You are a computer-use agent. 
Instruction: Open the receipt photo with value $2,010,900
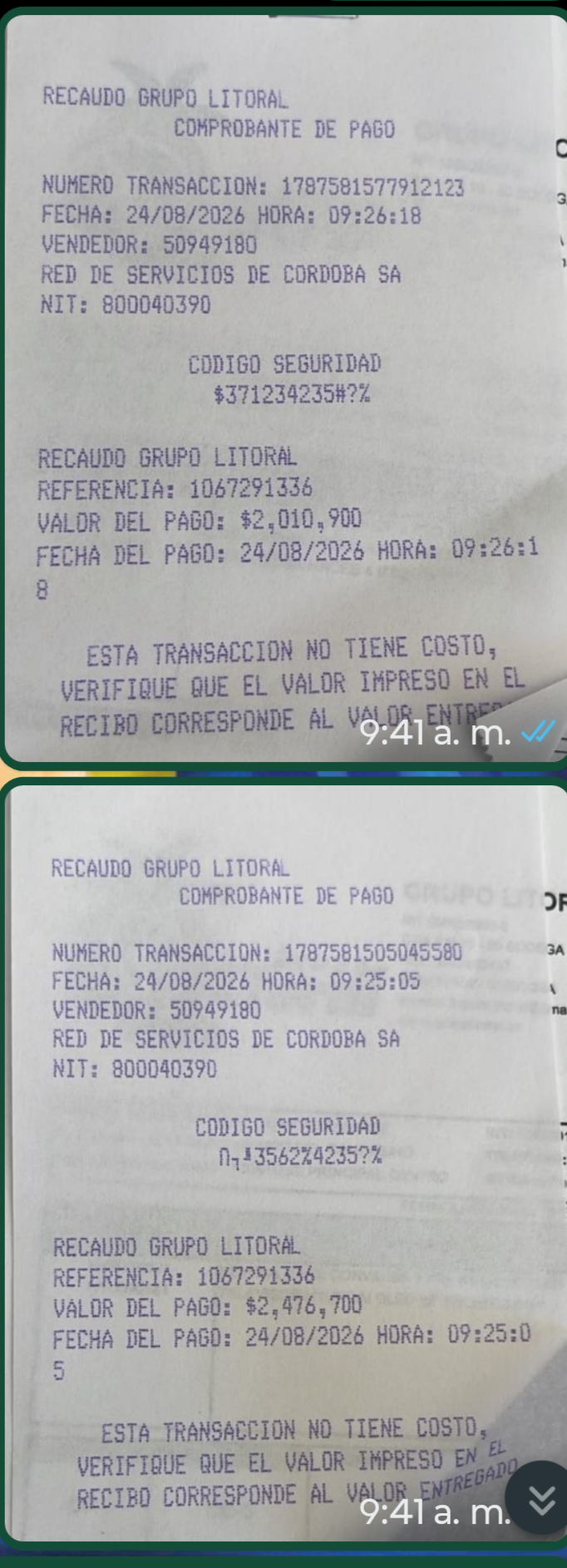point(285,387)
